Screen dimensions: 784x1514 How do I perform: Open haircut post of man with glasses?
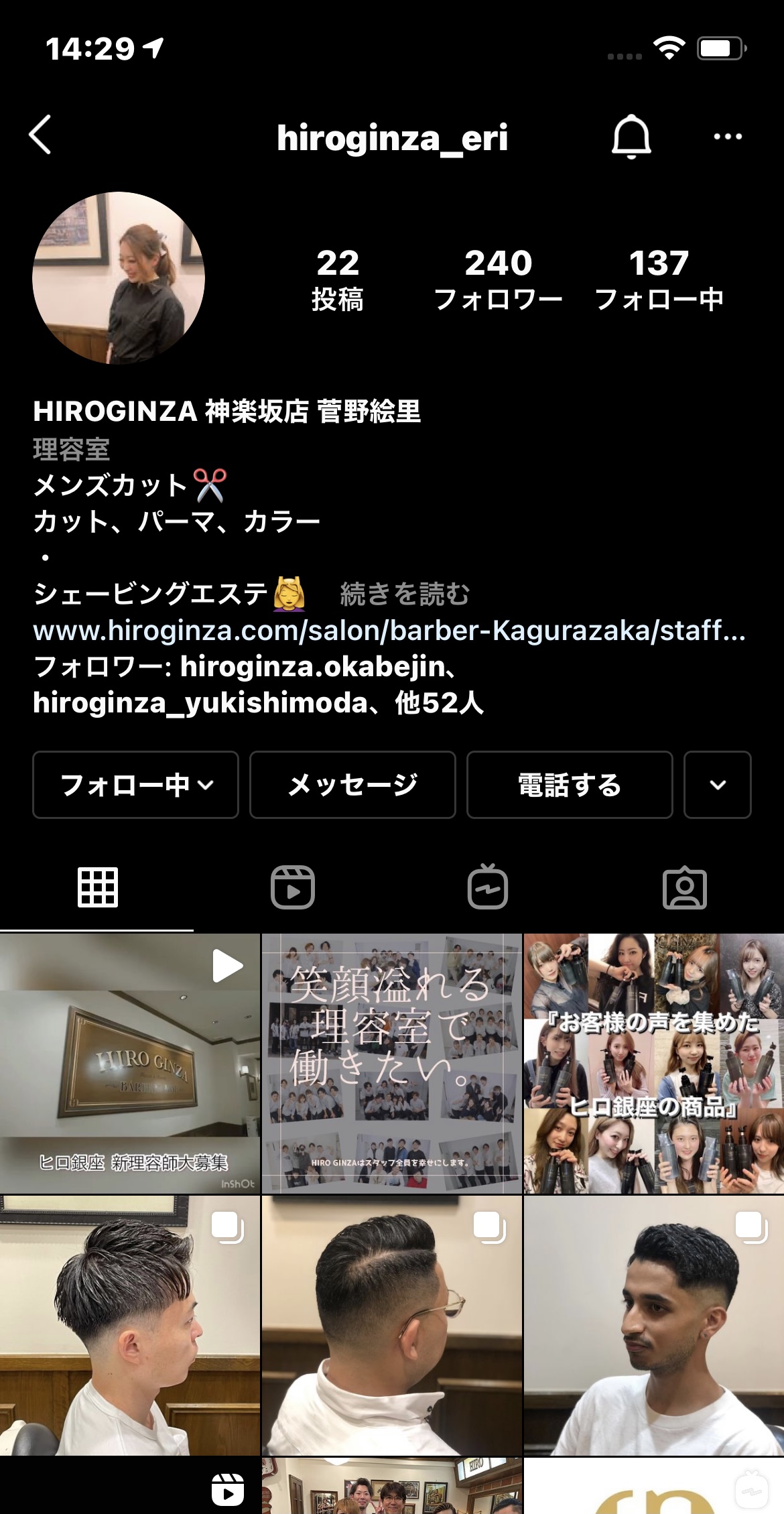(391, 1325)
